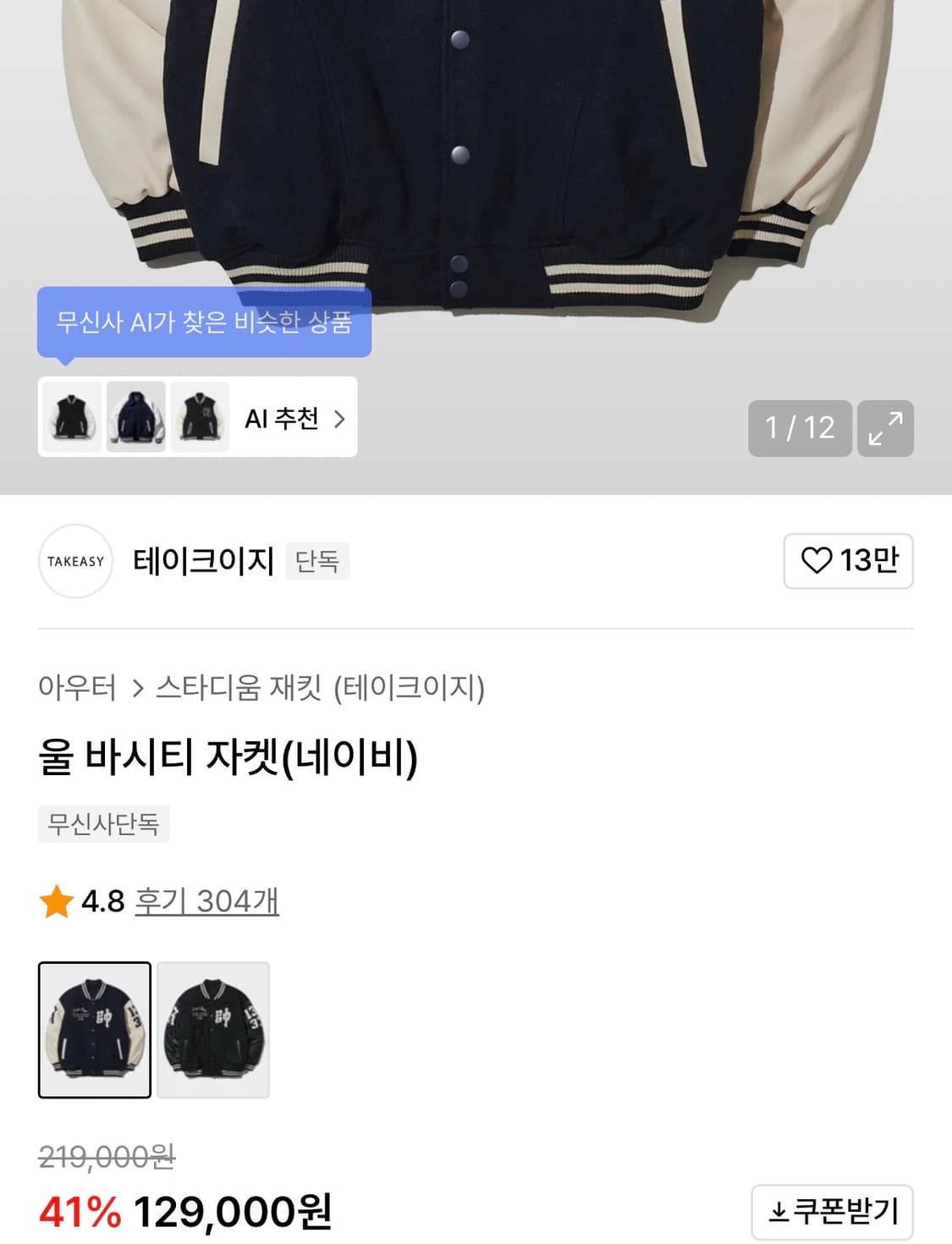Expand the AI 추천 recommendations list
The height and width of the screenshot is (1244, 952).
291,419
